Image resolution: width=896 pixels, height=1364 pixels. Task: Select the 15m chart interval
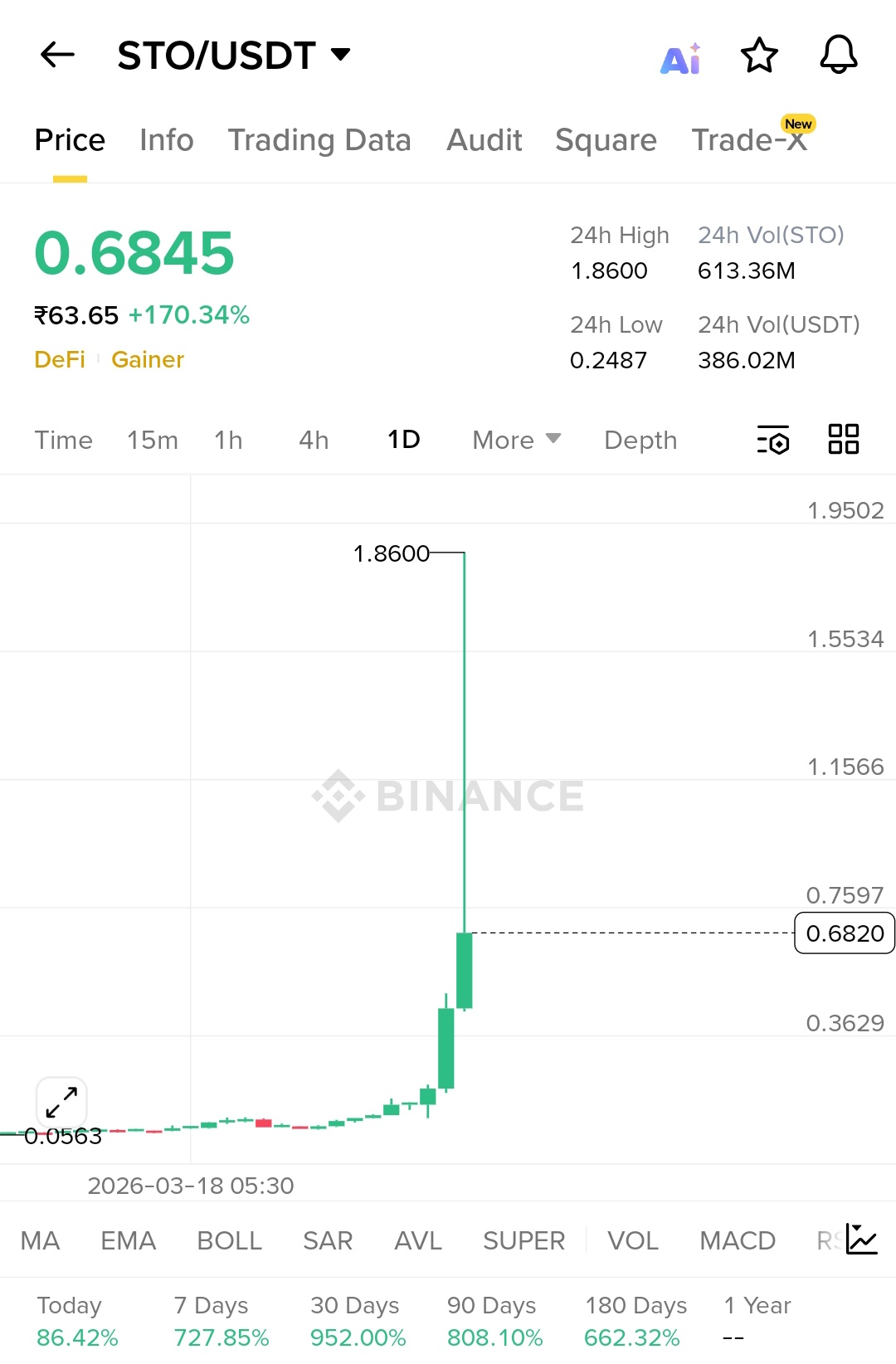tap(153, 440)
